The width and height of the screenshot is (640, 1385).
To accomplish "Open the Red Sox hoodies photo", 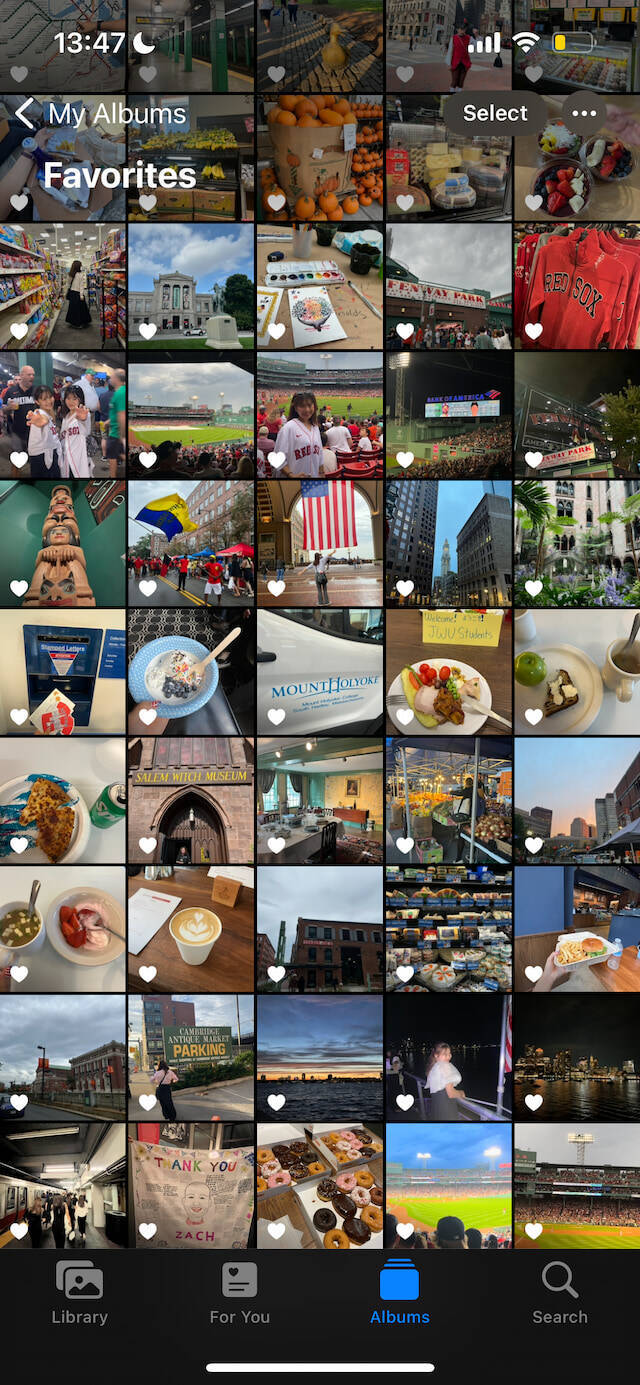I will [577, 286].
